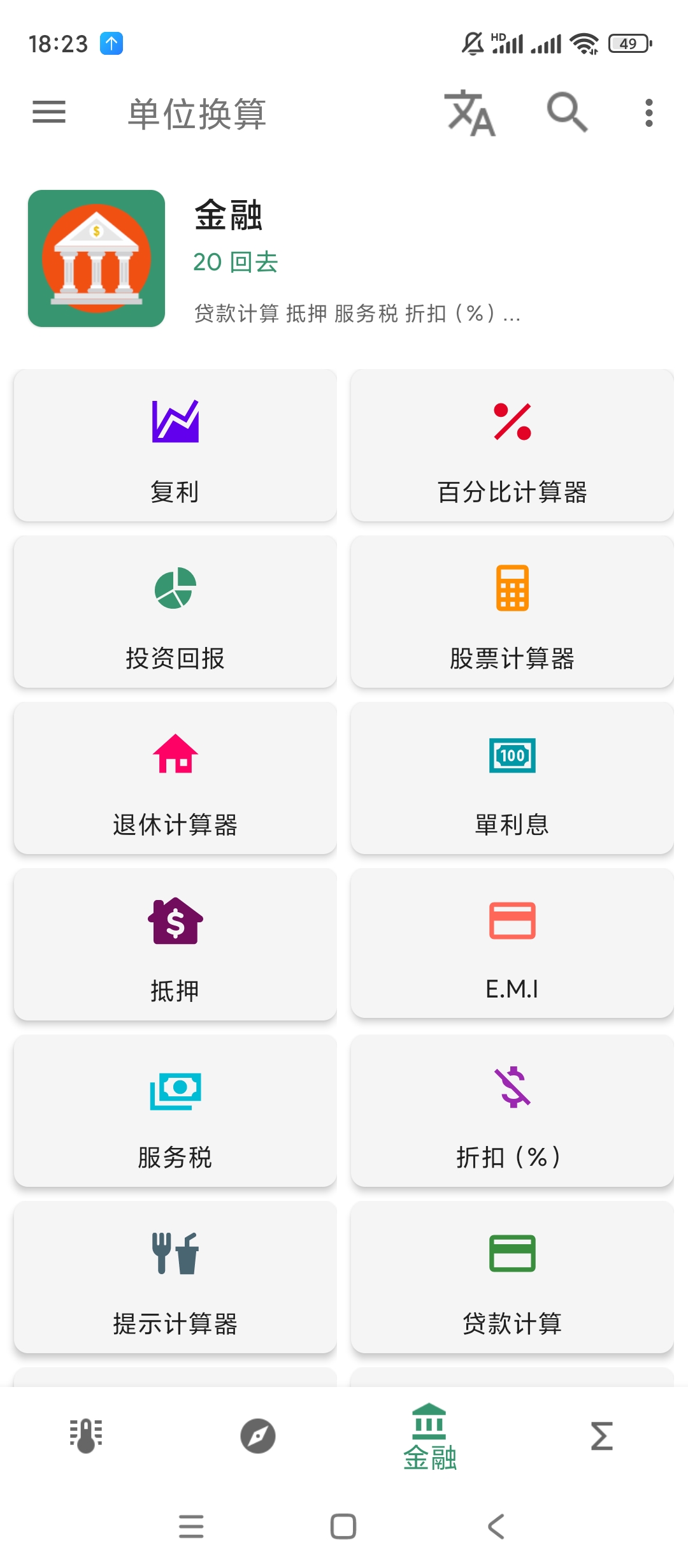
Task: Open the overflow menu
Action: (649, 113)
